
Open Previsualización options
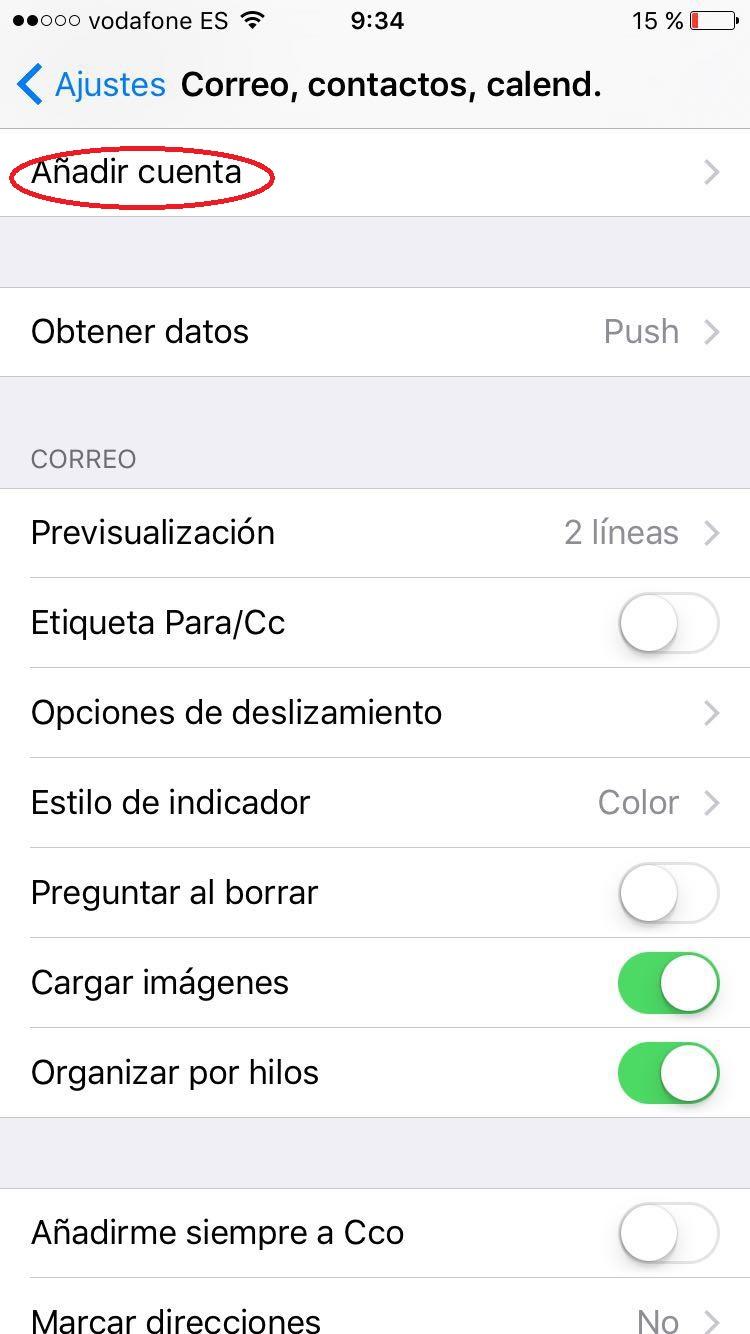[x=375, y=533]
